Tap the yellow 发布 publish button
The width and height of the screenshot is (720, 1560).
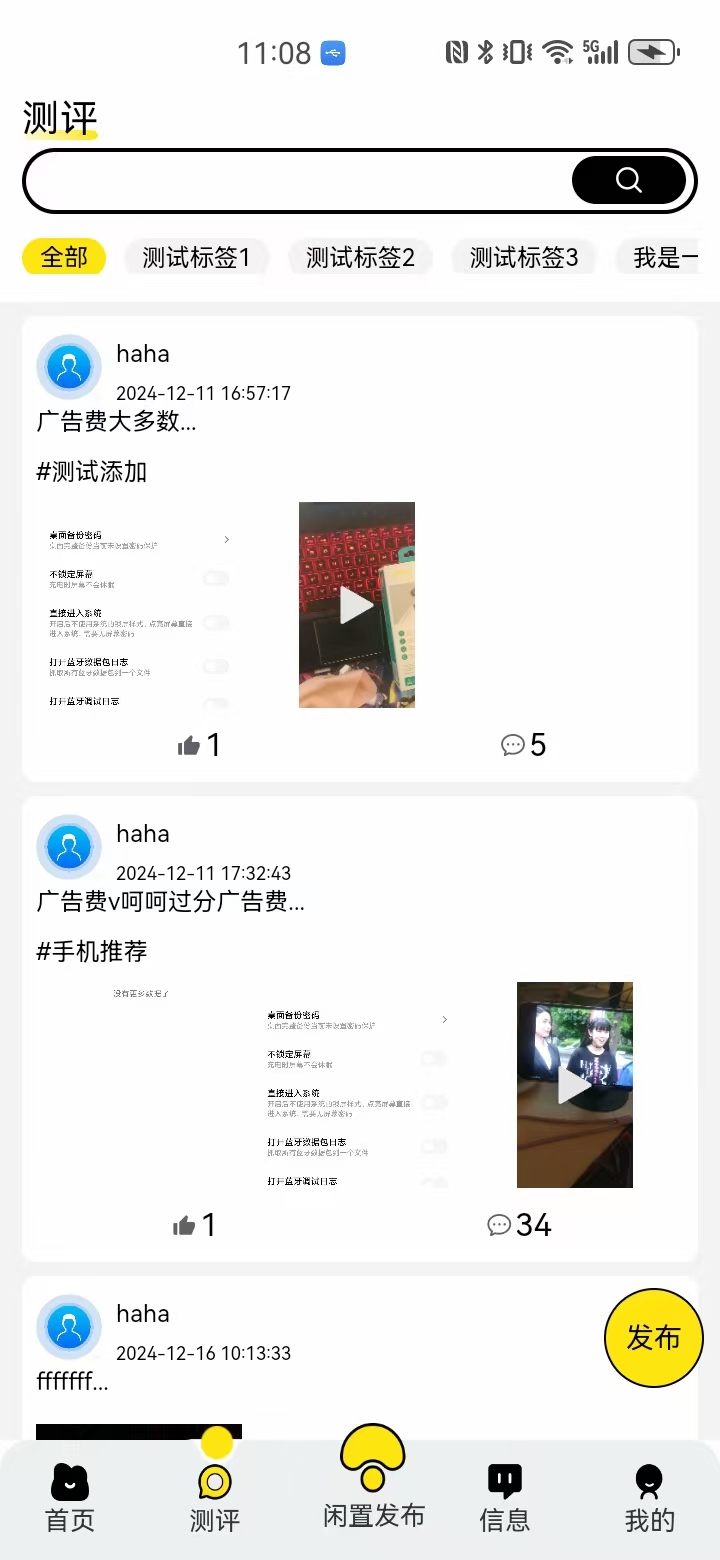[x=653, y=1337]
